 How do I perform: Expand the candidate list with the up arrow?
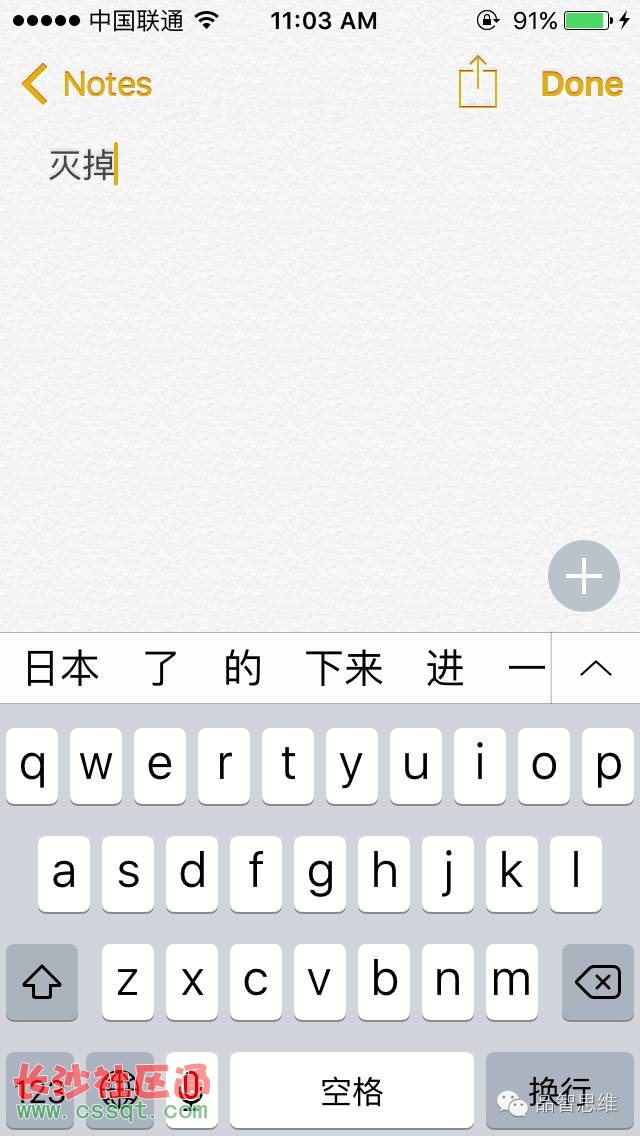[596, 668]
